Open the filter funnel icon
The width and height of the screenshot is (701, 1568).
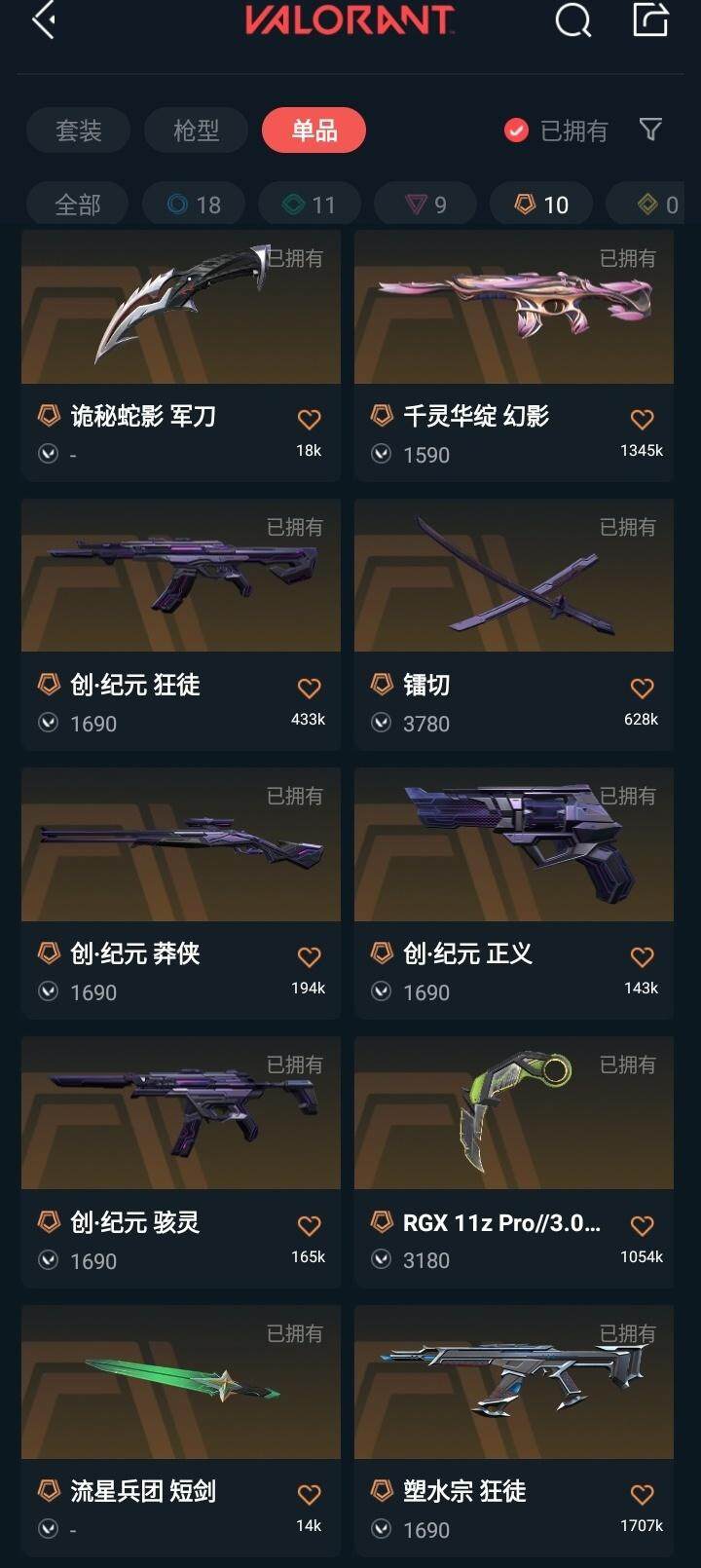650,130
